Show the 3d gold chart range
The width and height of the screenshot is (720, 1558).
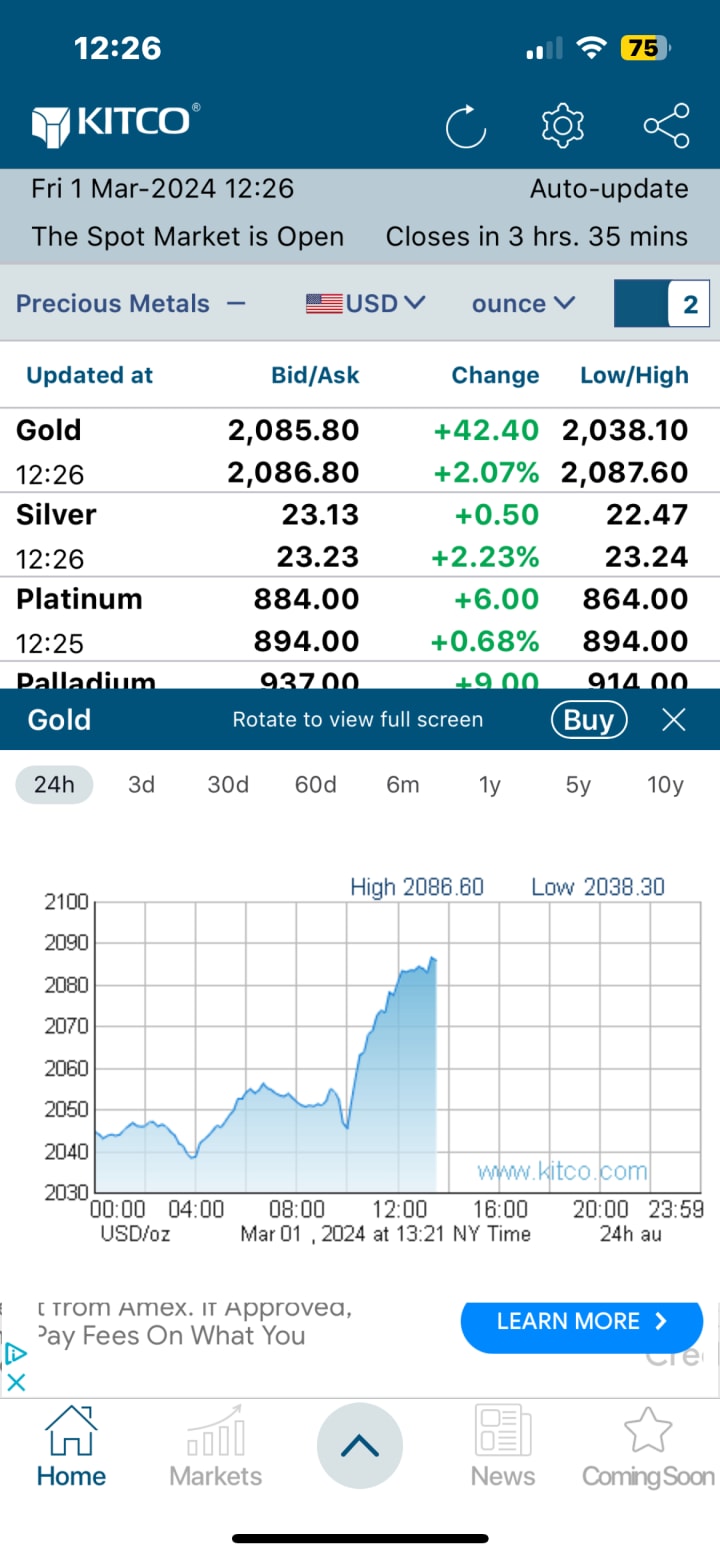click(x=141, y=785)
